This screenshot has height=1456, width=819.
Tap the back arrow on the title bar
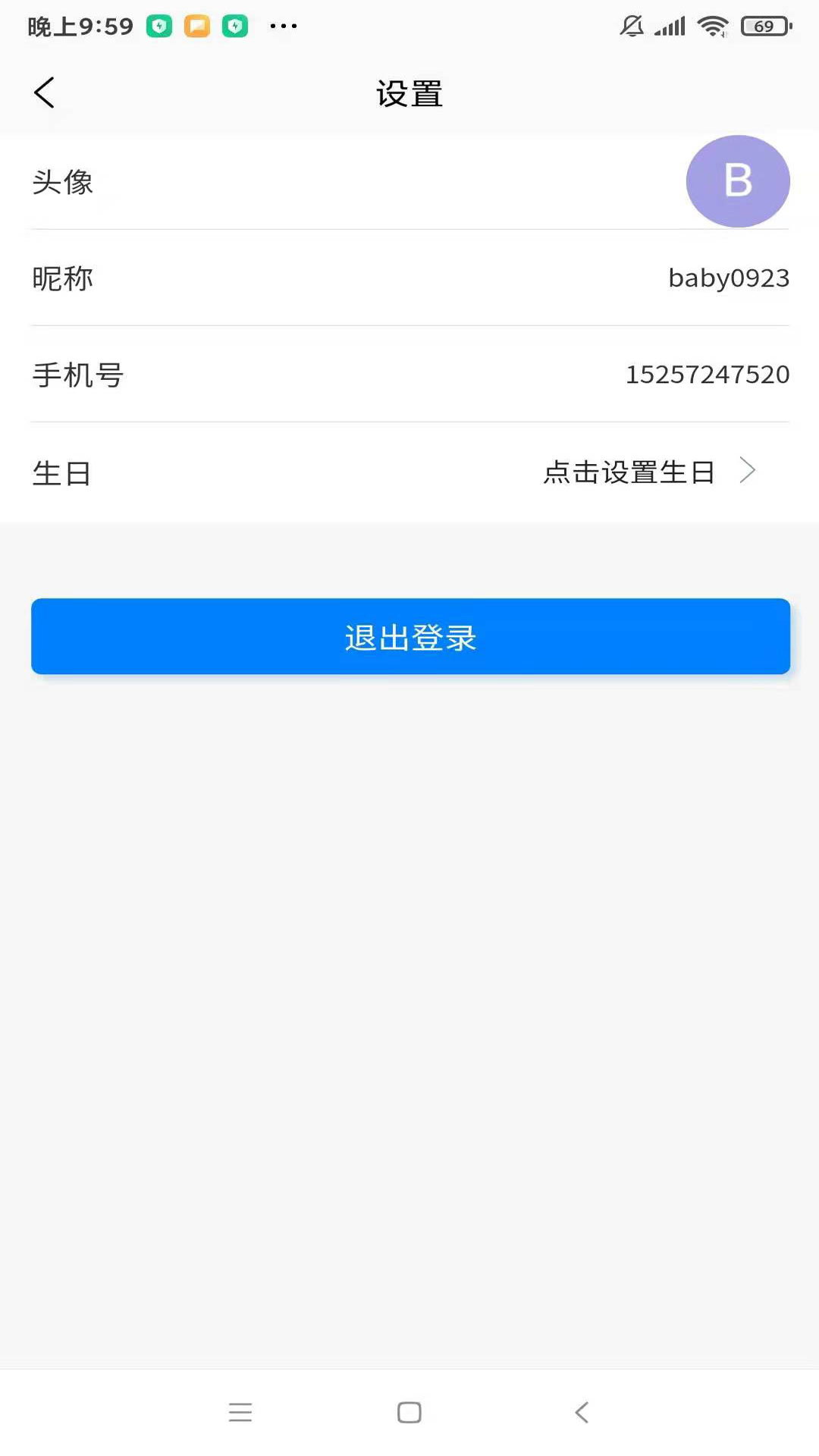43,92
